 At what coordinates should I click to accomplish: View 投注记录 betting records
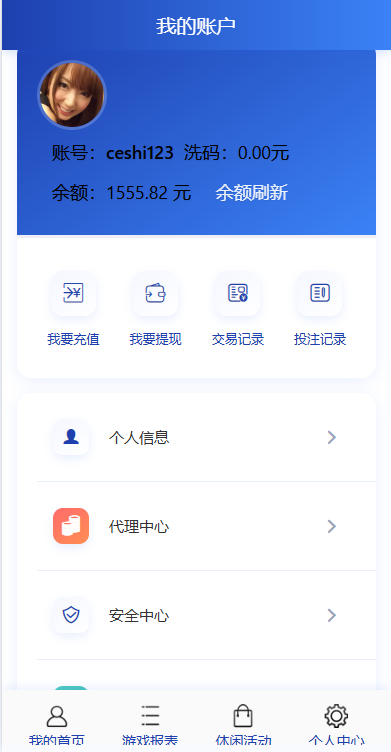[x=320, y=309]
